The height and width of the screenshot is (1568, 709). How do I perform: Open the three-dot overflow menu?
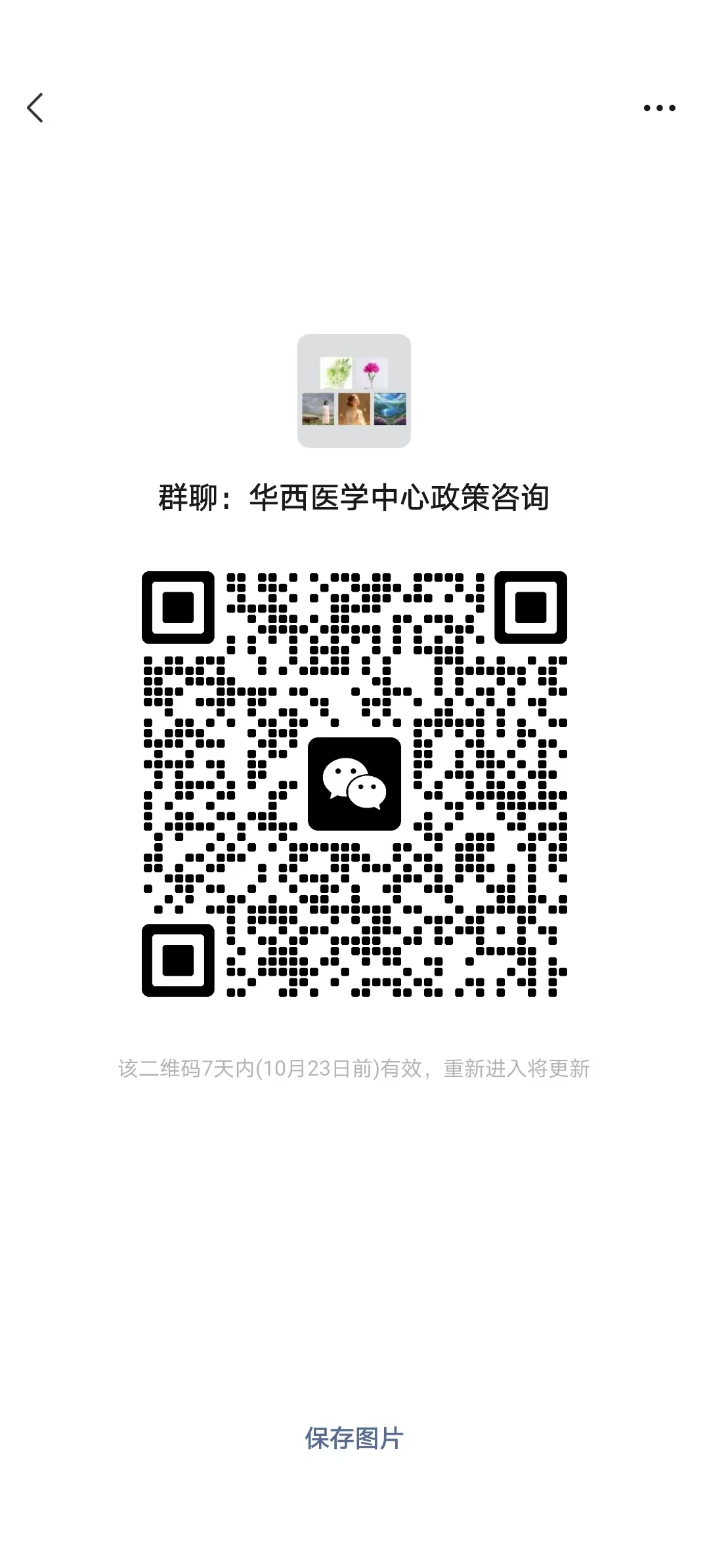pos(659,108)
